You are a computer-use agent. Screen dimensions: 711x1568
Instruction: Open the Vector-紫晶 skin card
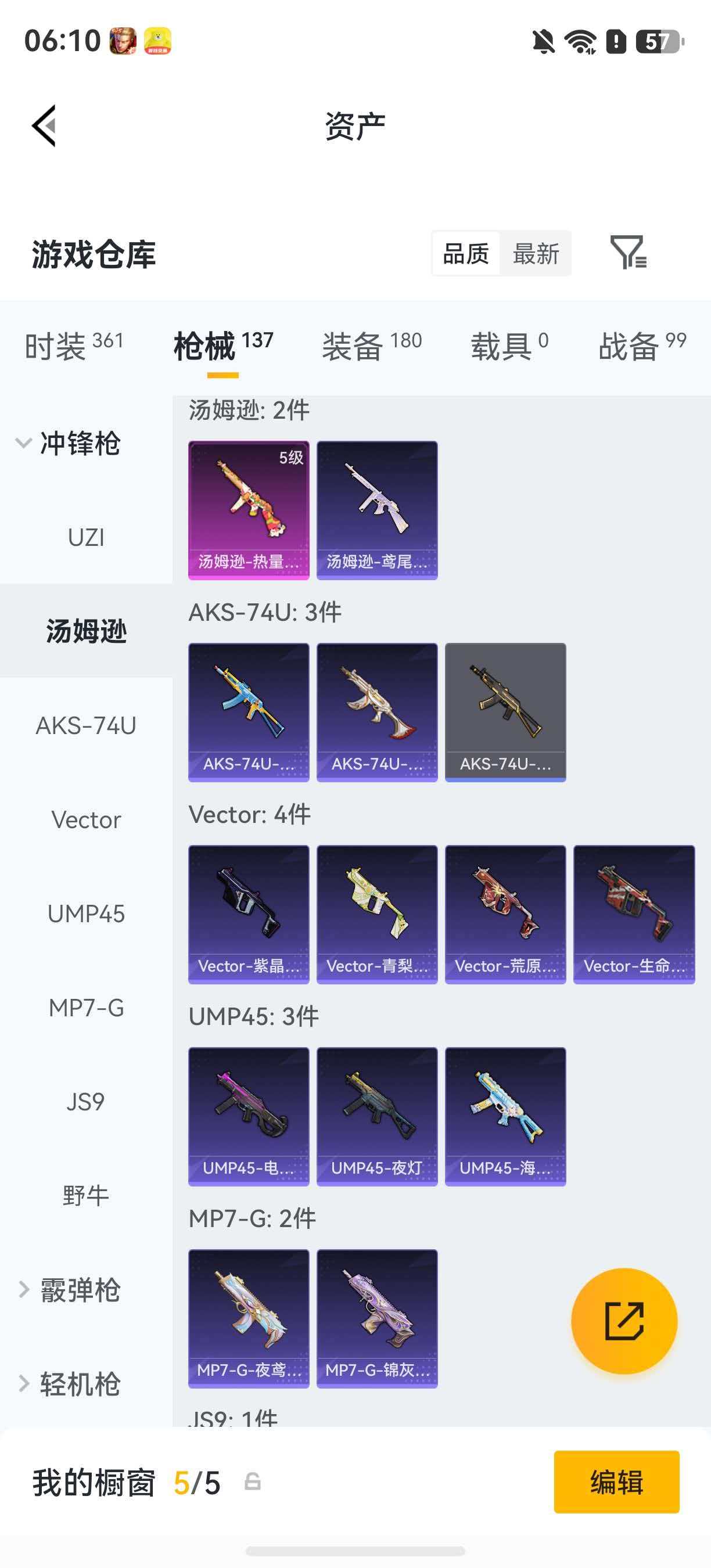249,914
